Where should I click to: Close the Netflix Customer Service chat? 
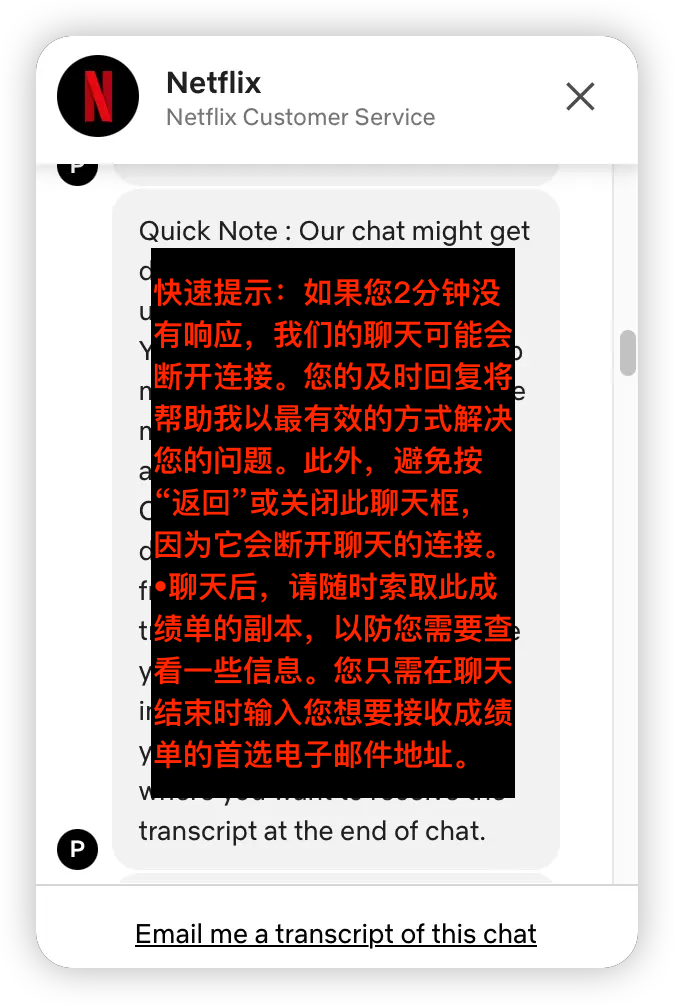580,97
